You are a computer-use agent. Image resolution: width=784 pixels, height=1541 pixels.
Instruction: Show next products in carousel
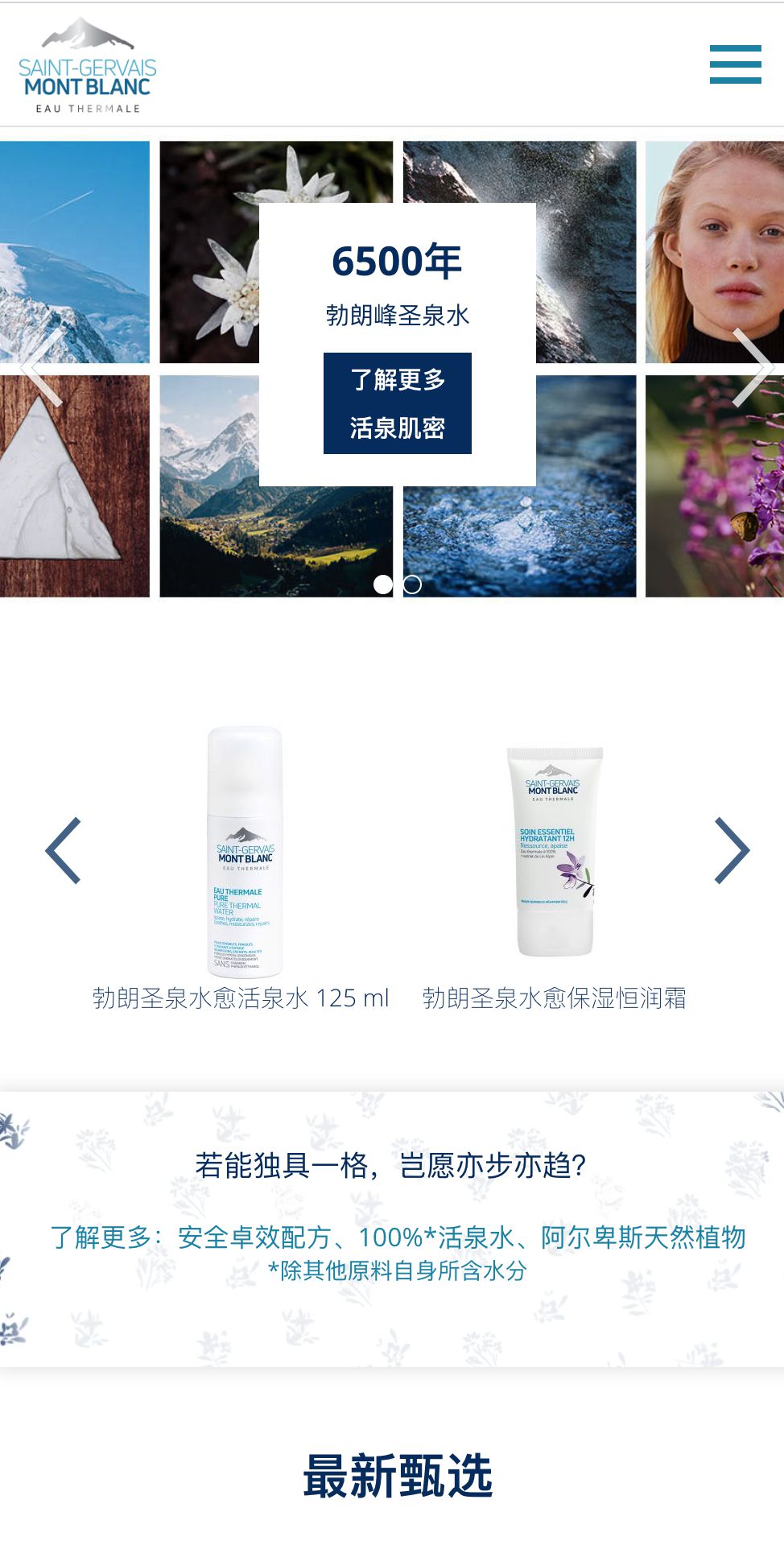pos(731,850)
